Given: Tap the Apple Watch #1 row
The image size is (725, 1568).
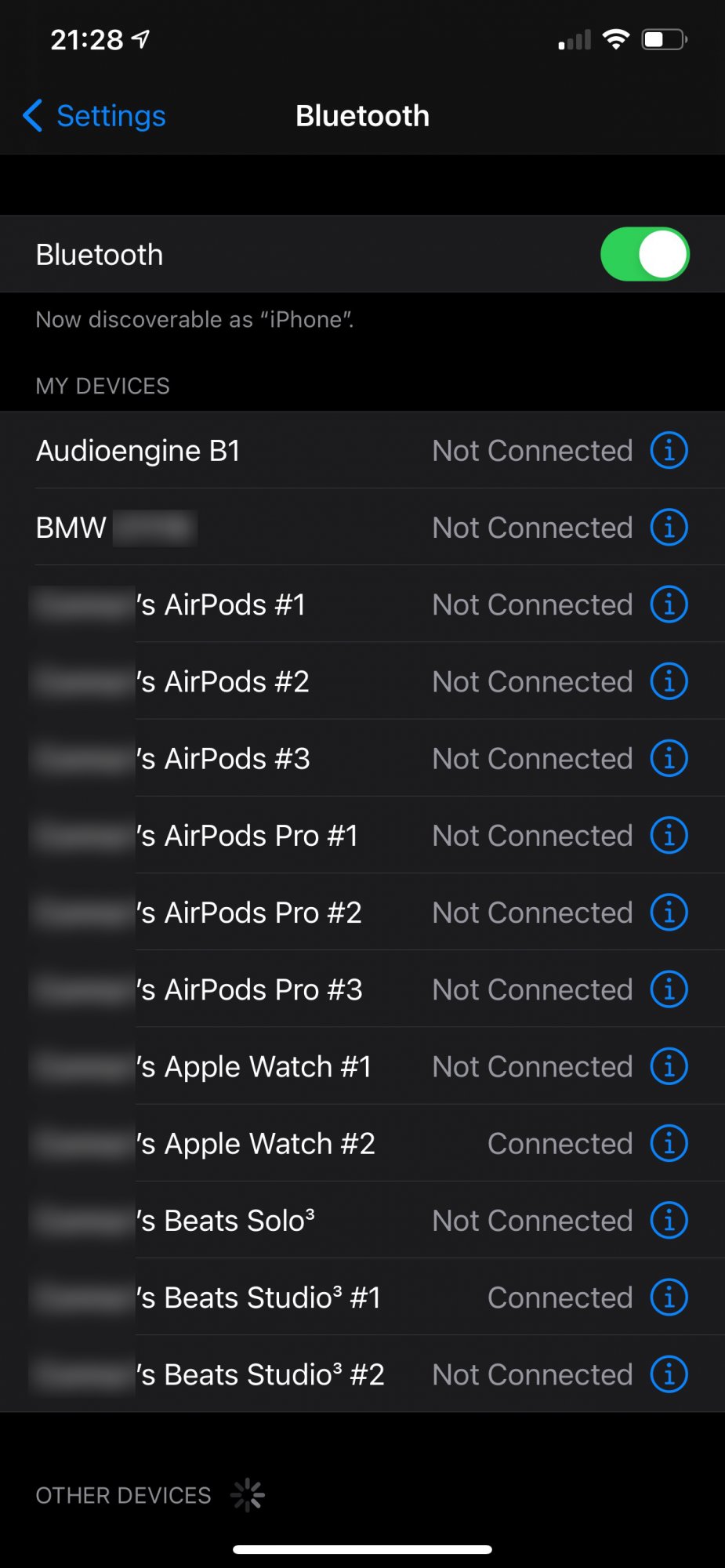Looking at the screenshot, I should pyautogui.click(x=362, y=1066).
